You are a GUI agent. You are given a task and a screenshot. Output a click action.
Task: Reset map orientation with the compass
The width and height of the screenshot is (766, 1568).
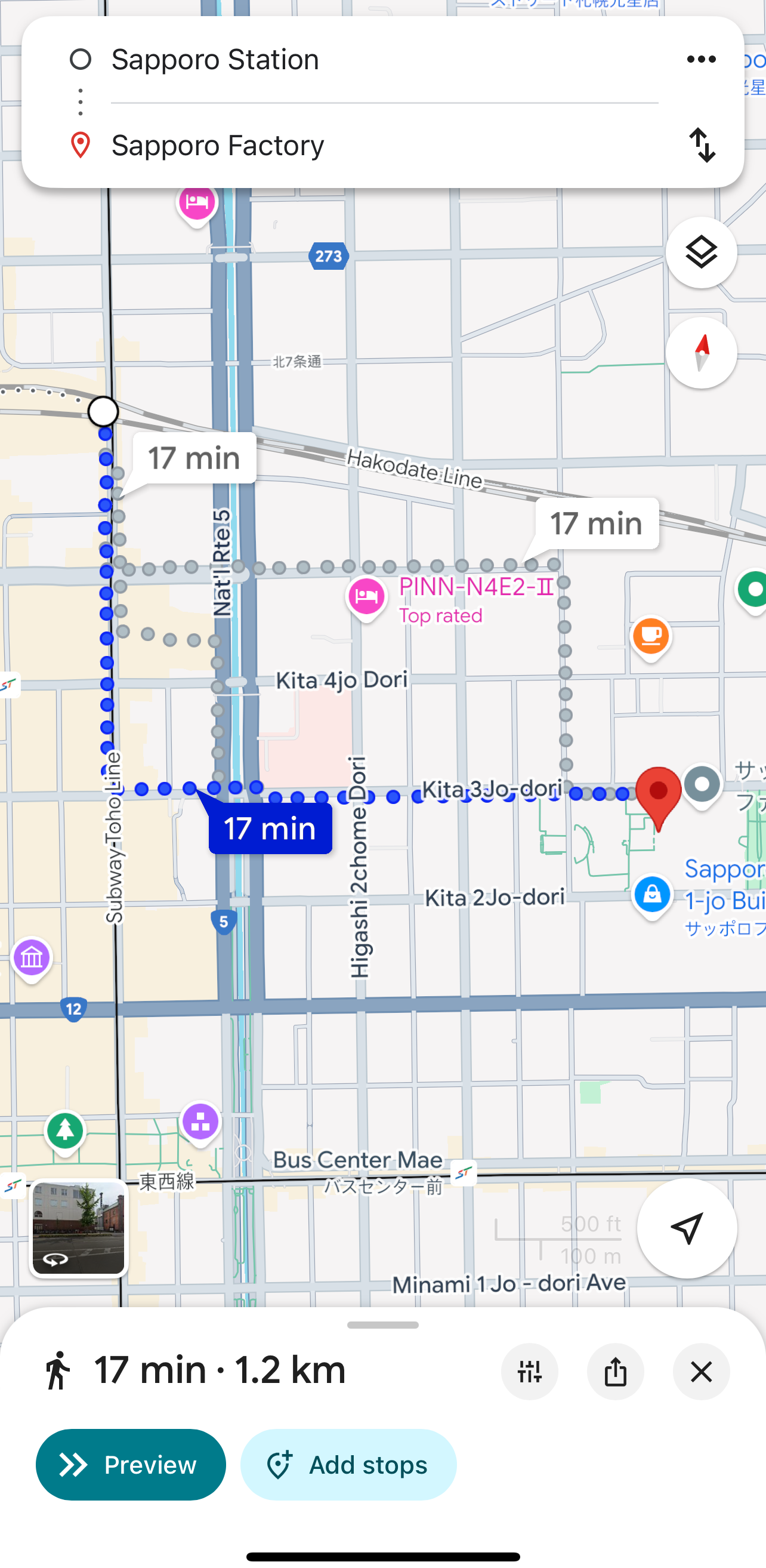(x=701, y=353)
